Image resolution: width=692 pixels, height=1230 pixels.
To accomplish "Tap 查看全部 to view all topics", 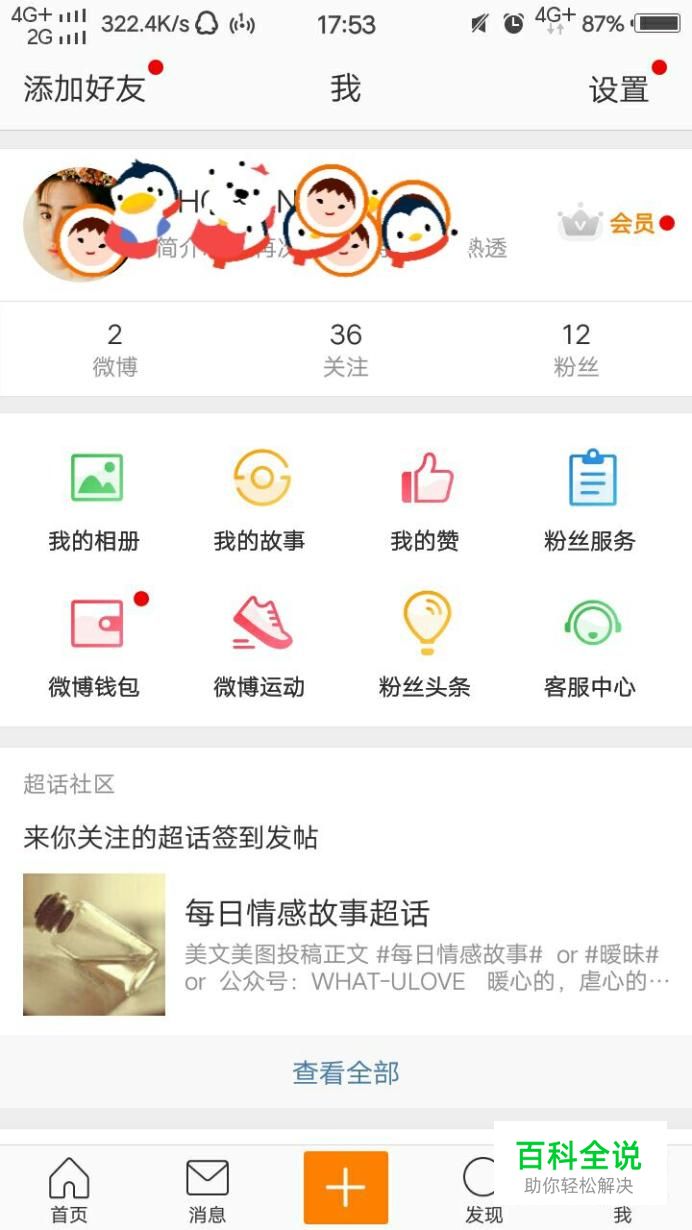I will point(346,1073).
